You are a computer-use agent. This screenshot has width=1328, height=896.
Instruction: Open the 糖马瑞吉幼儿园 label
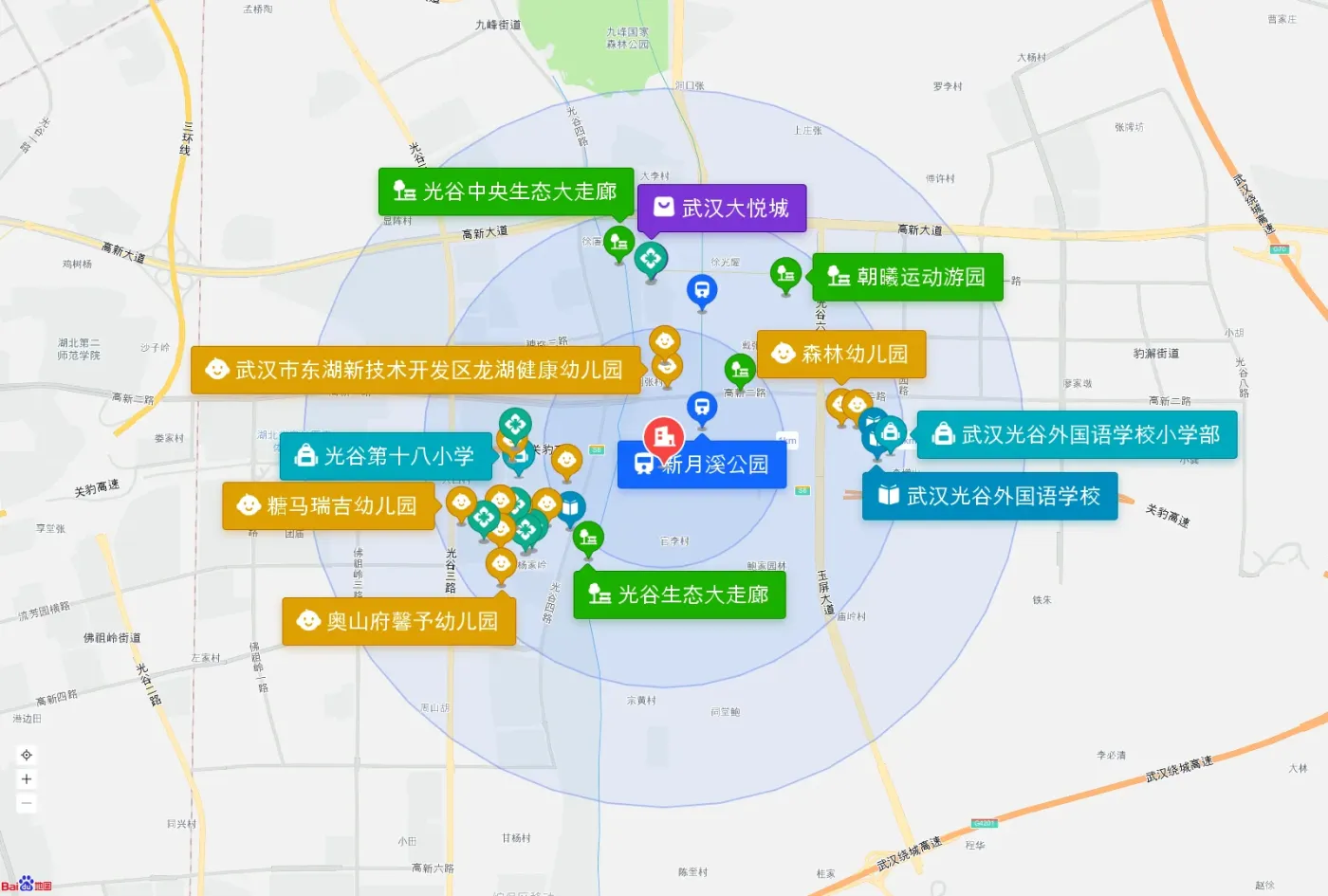point(328,505)
